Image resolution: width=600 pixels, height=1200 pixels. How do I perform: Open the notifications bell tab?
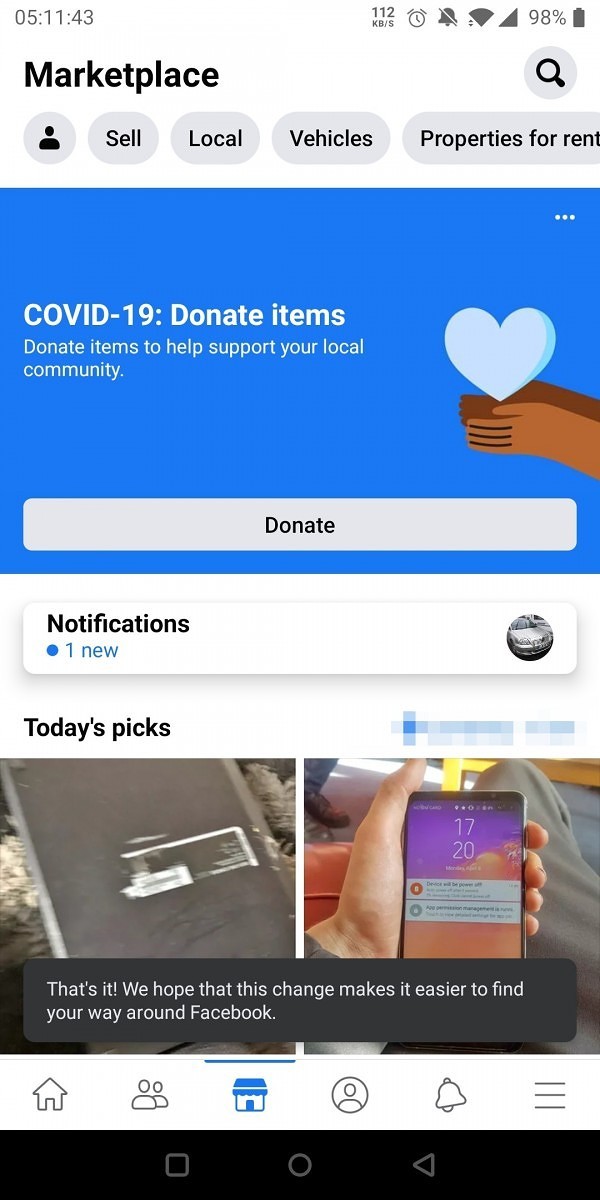pyautogui.click(x=450, y=1095)
